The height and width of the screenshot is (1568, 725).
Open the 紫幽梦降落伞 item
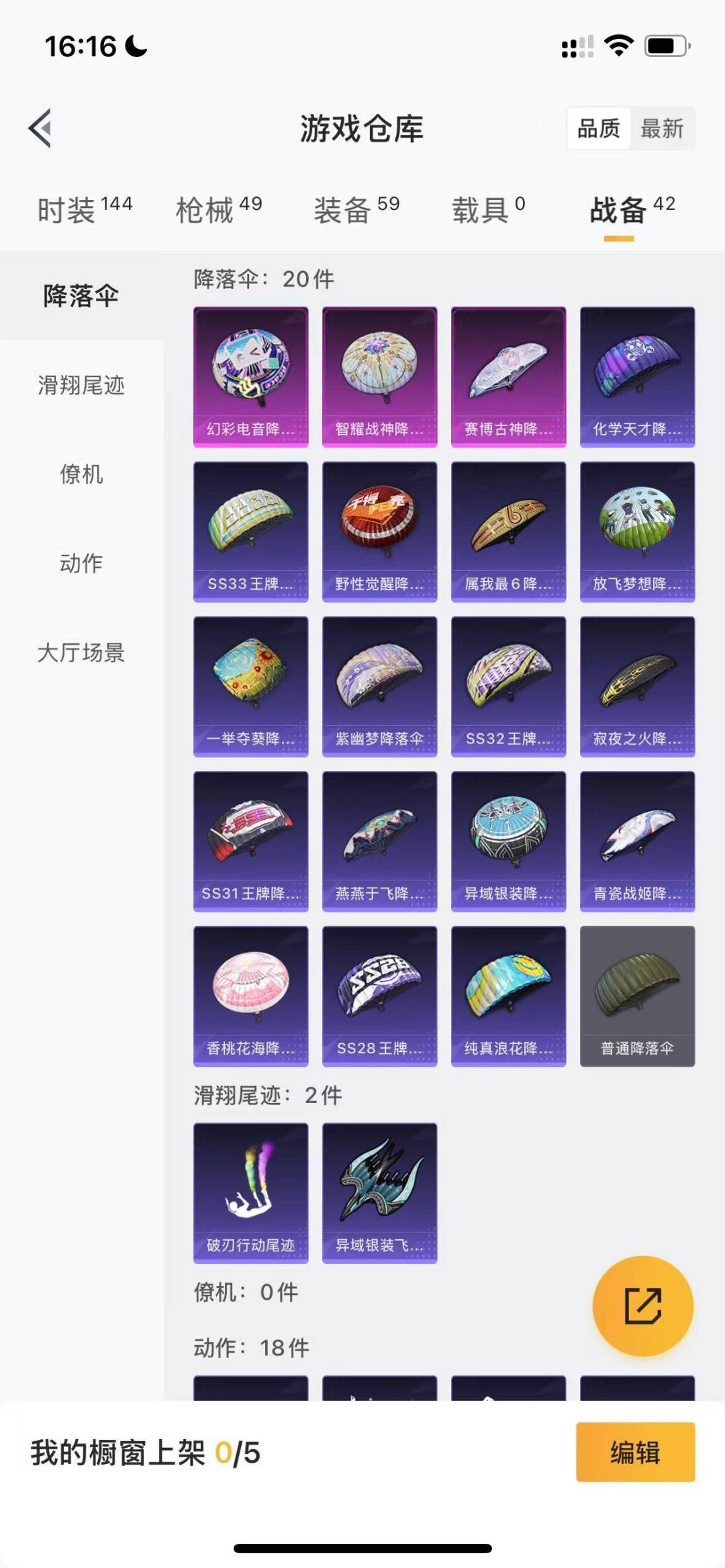[x=380, y=687]
